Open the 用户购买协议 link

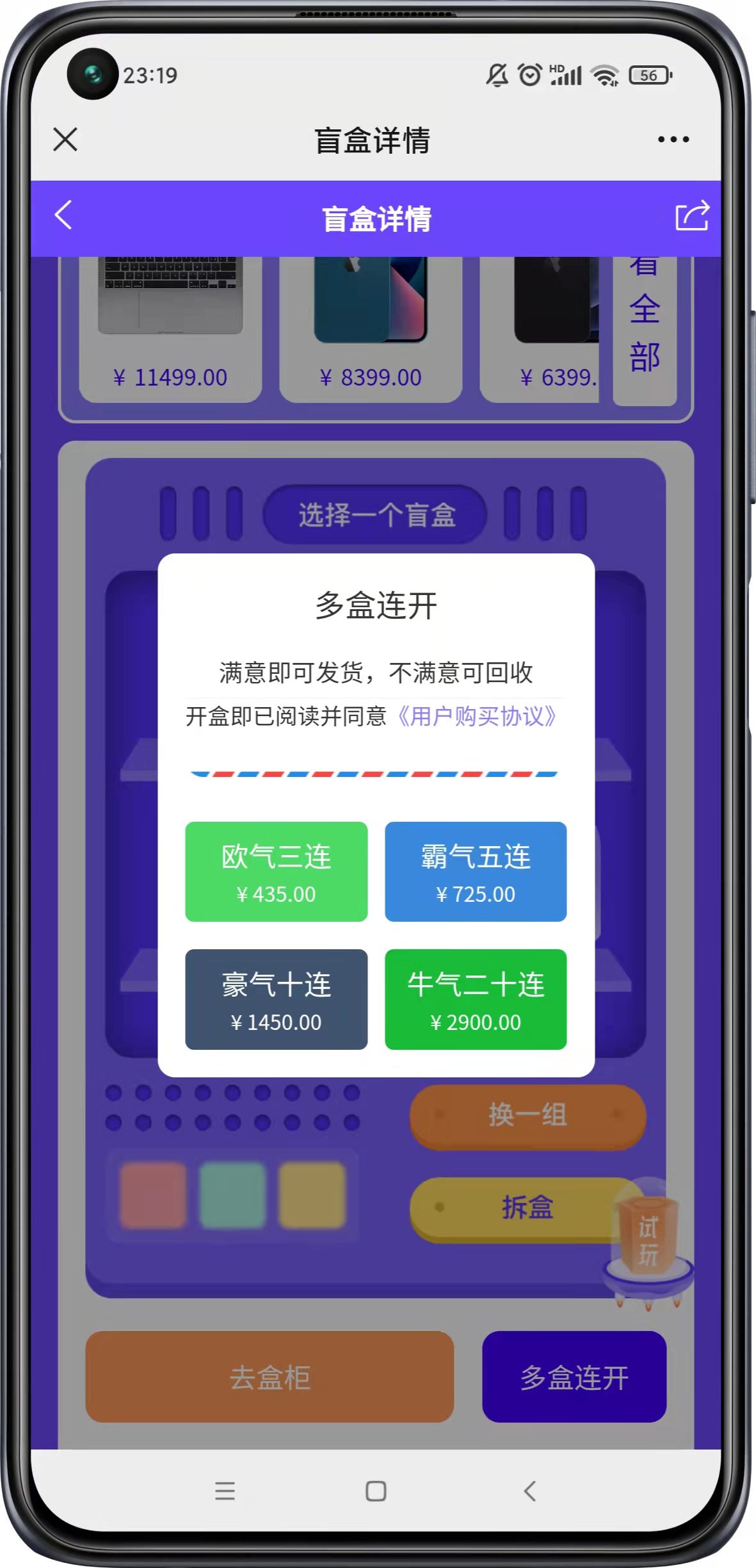(476, 716)
